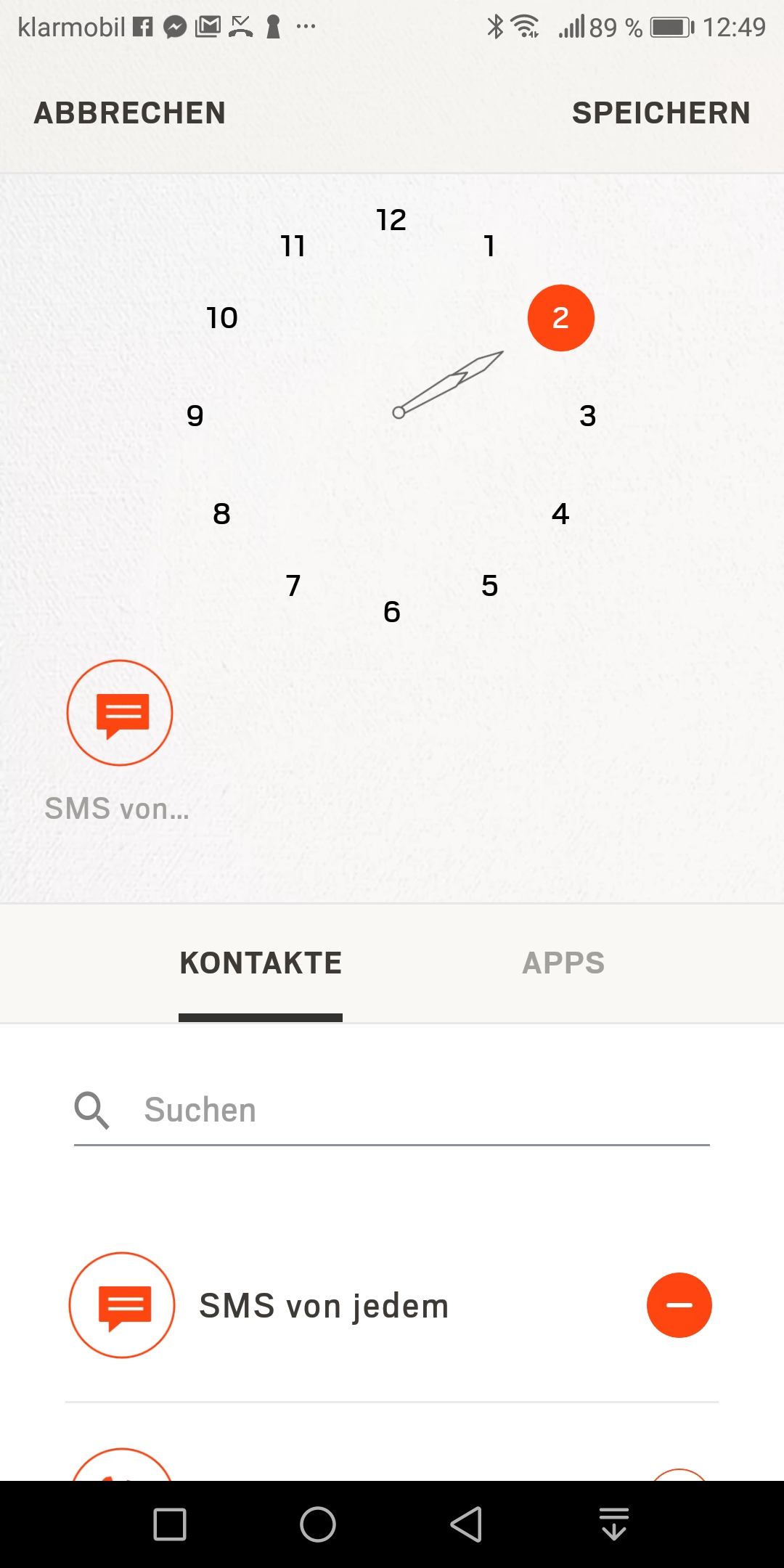This screenshot has height=1568, width=784.
Task: Pick 7 on the clock dial
Action: point(293,586)
